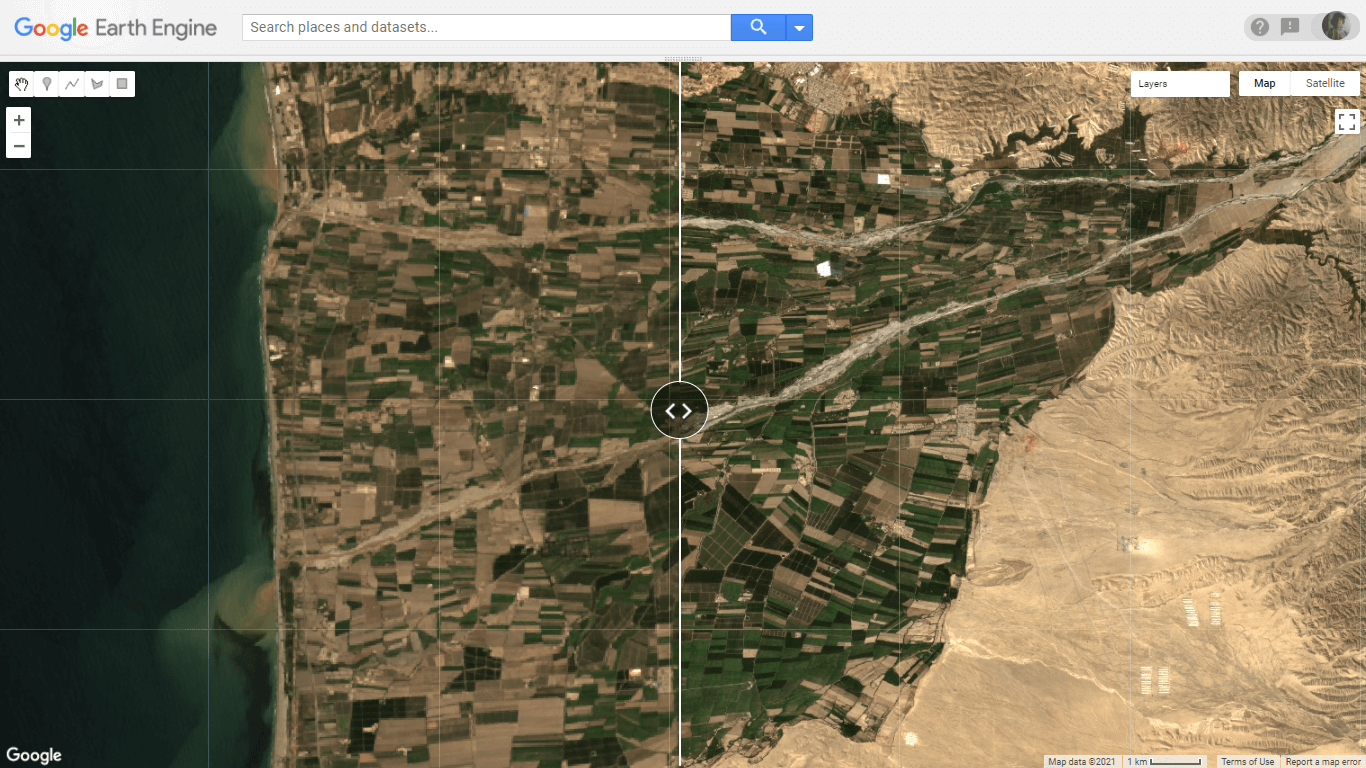Select the draw polygon shape tool
The width and height of the screenshot is (1366, 768).
tap(97, 84)
